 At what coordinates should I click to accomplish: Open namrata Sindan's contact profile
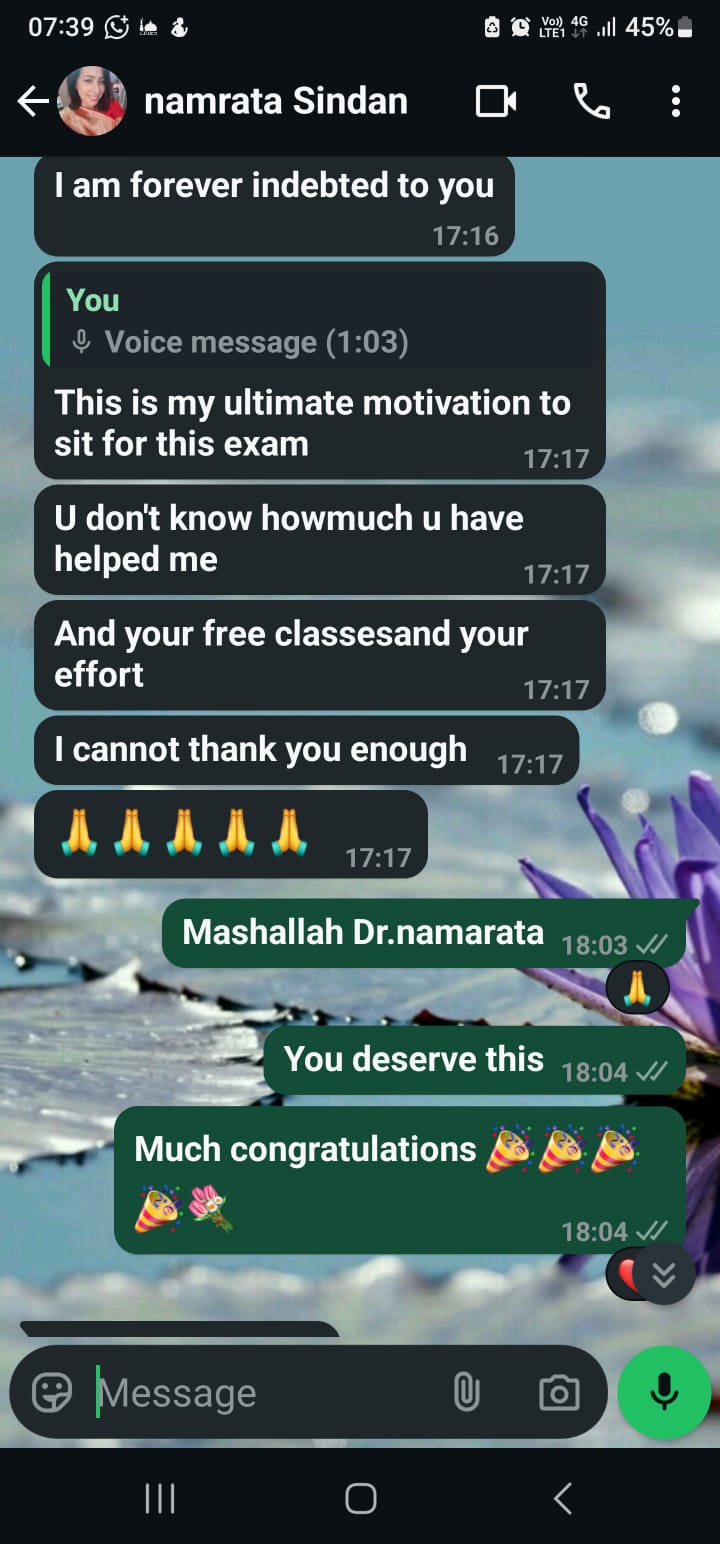[275, 101]
